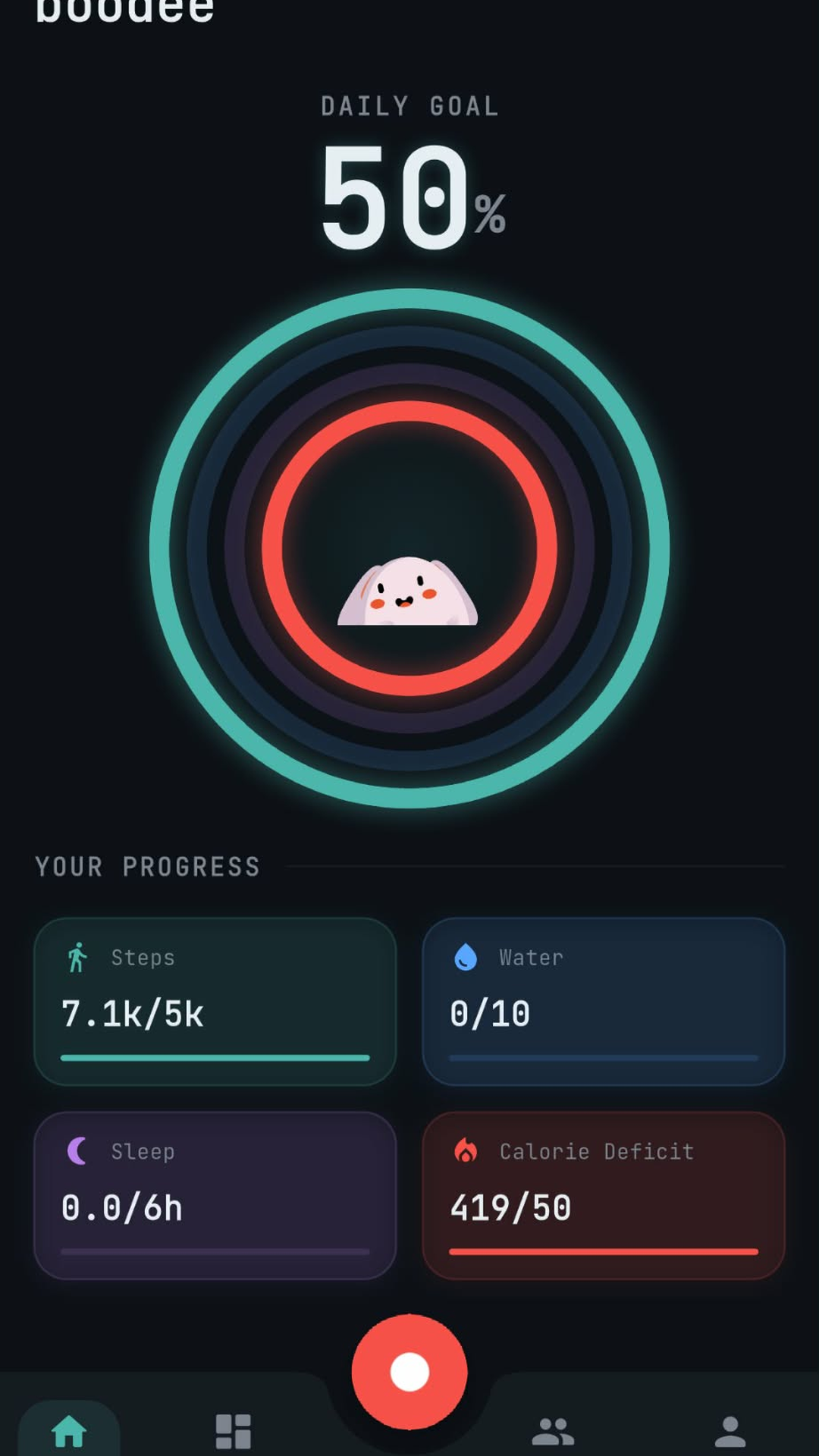Switch to the profile tab
The image size is (819, 1456).
[730, 1431]
